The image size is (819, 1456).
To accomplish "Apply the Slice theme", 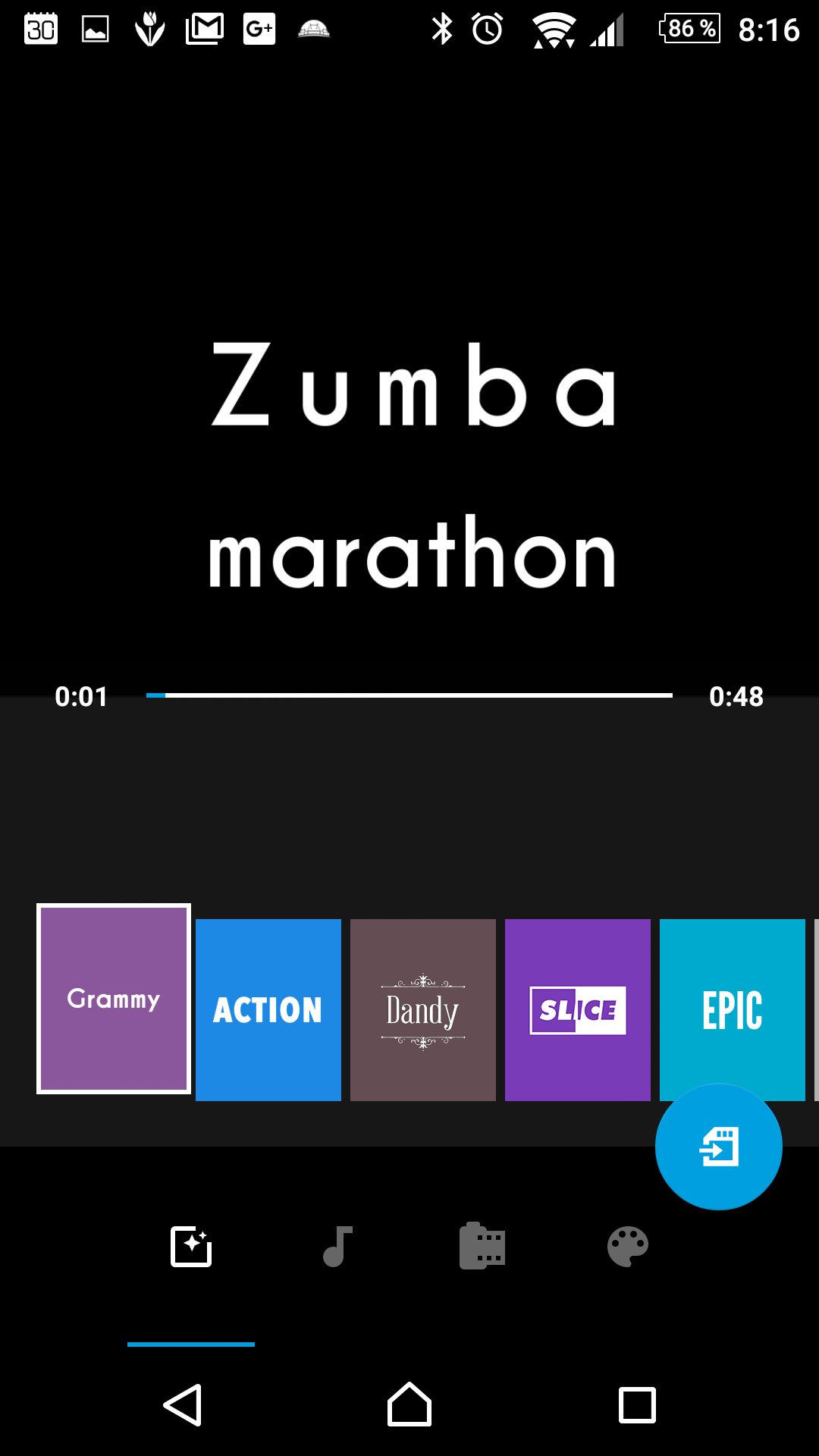I will 578,1010.
